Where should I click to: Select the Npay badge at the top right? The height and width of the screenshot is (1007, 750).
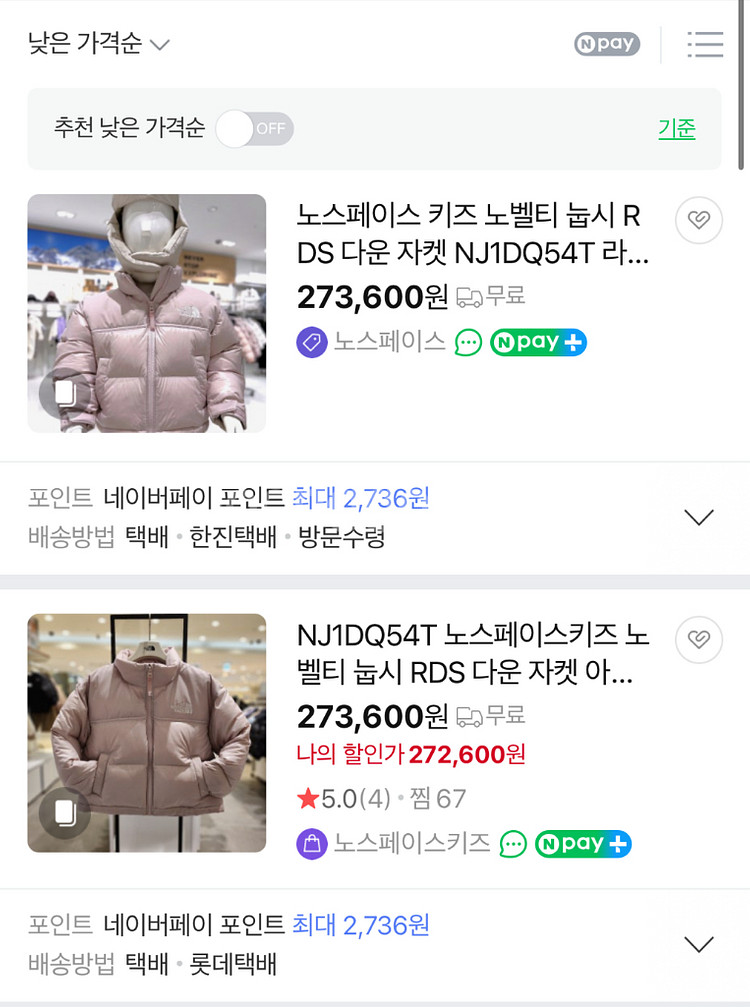click(x=606, y=44)
